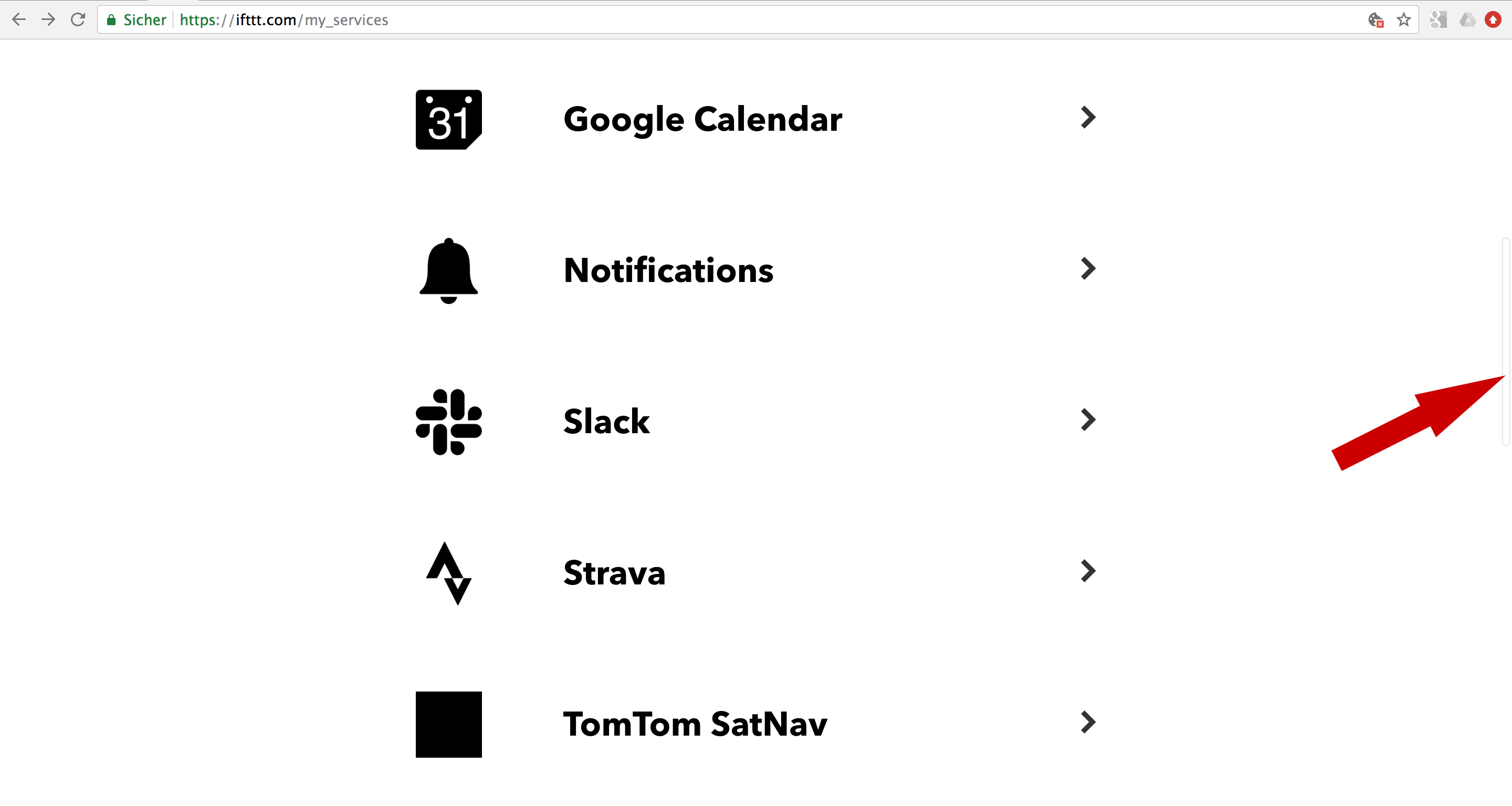This screenshot has height=806, width=1512.
Task: Open the TomTom SatNav service
Action: click(x=695, y=723)
